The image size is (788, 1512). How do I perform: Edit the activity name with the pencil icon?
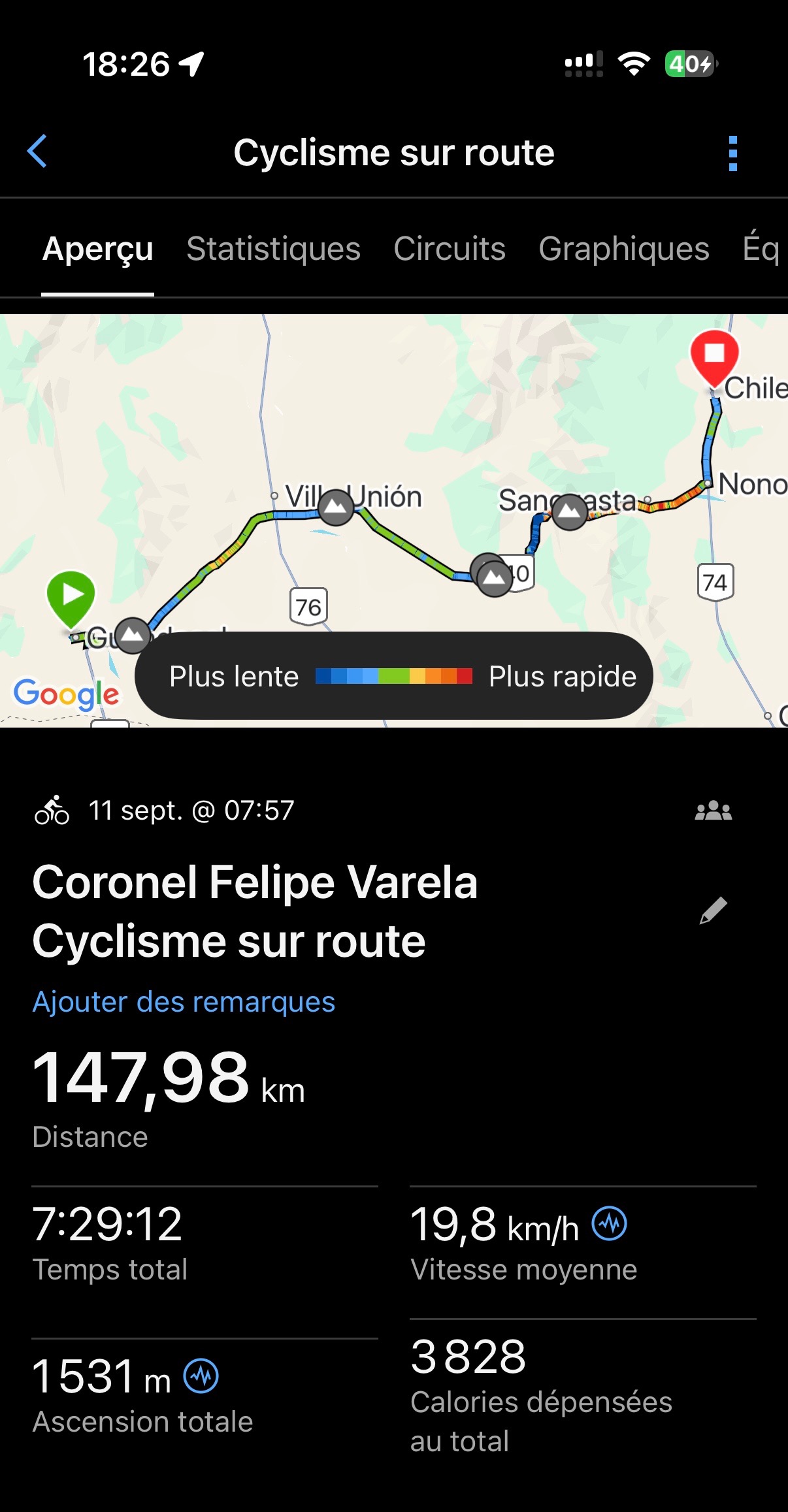pyautogui.click(x=713, y=910)
